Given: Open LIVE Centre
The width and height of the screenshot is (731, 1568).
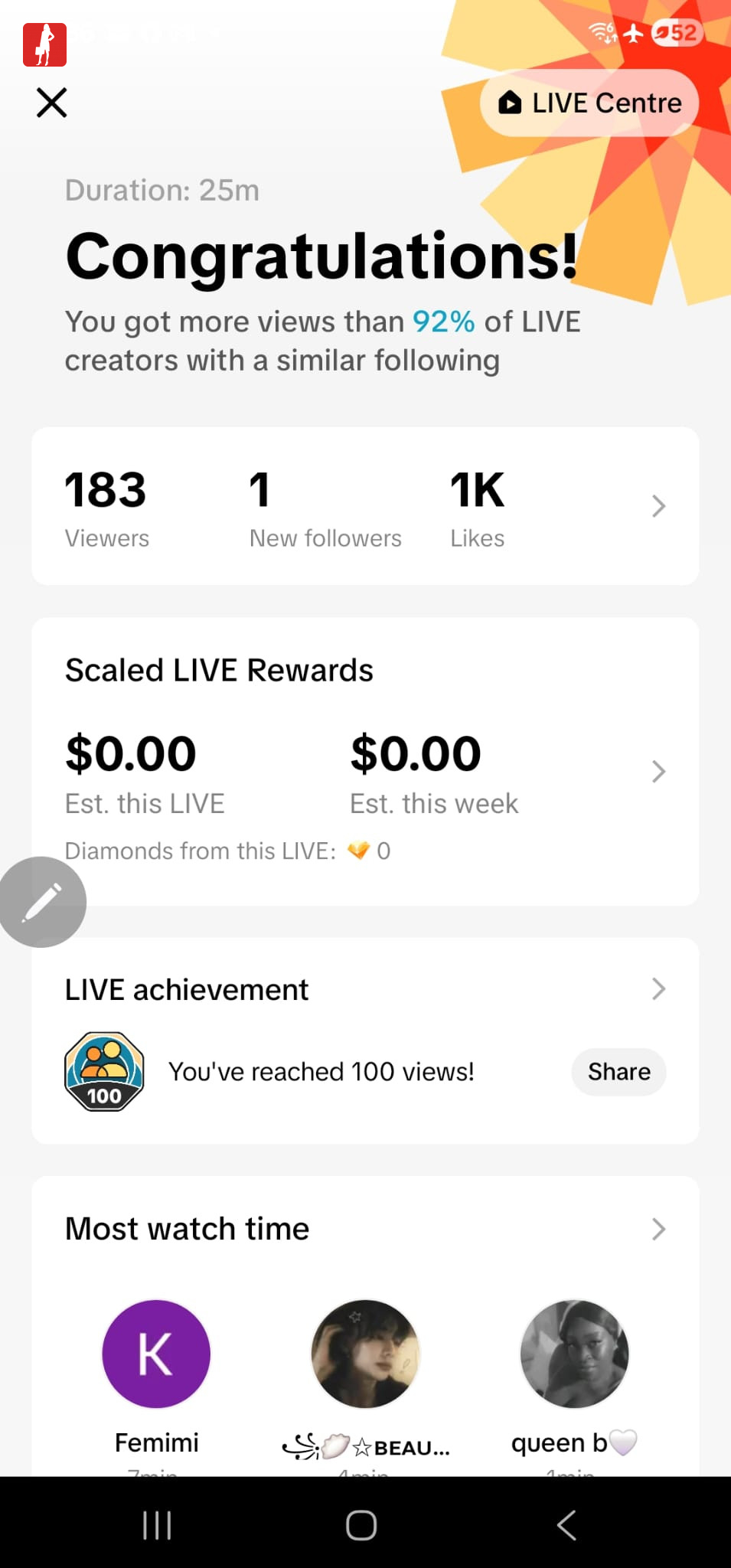Looking at the screenshot, I should 589,103.
